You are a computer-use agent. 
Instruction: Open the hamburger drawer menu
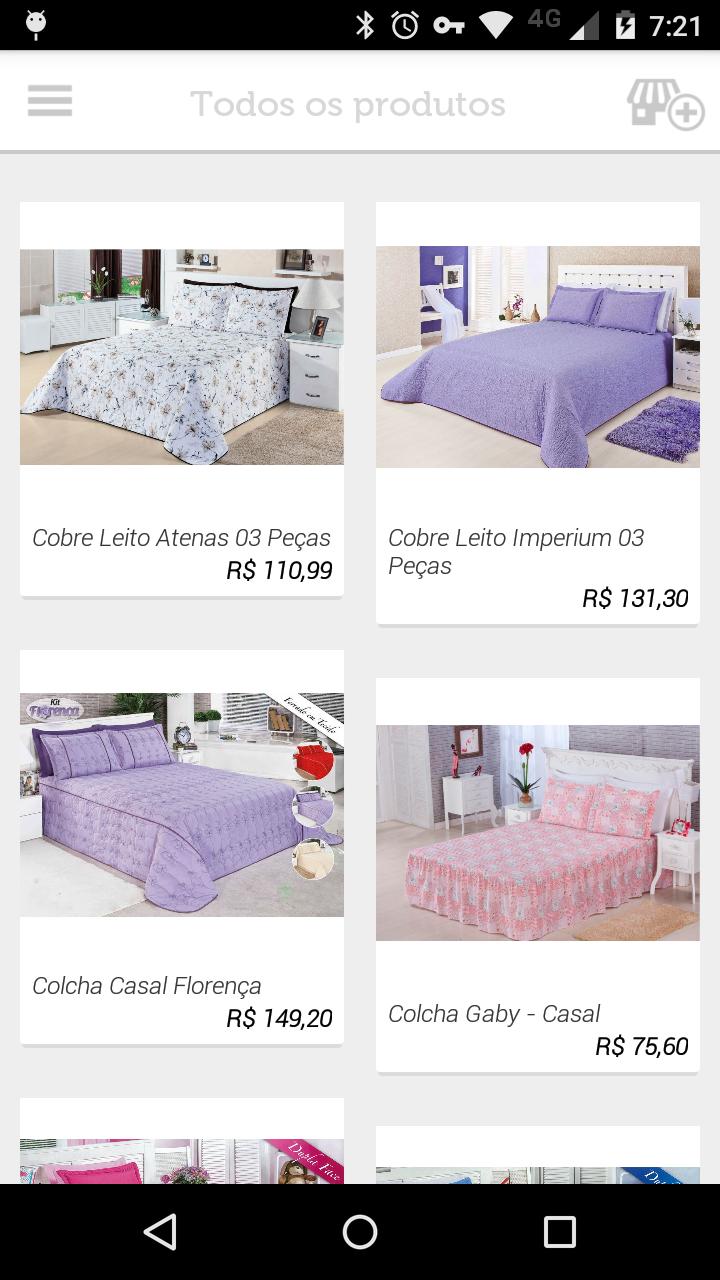(50, 101)
